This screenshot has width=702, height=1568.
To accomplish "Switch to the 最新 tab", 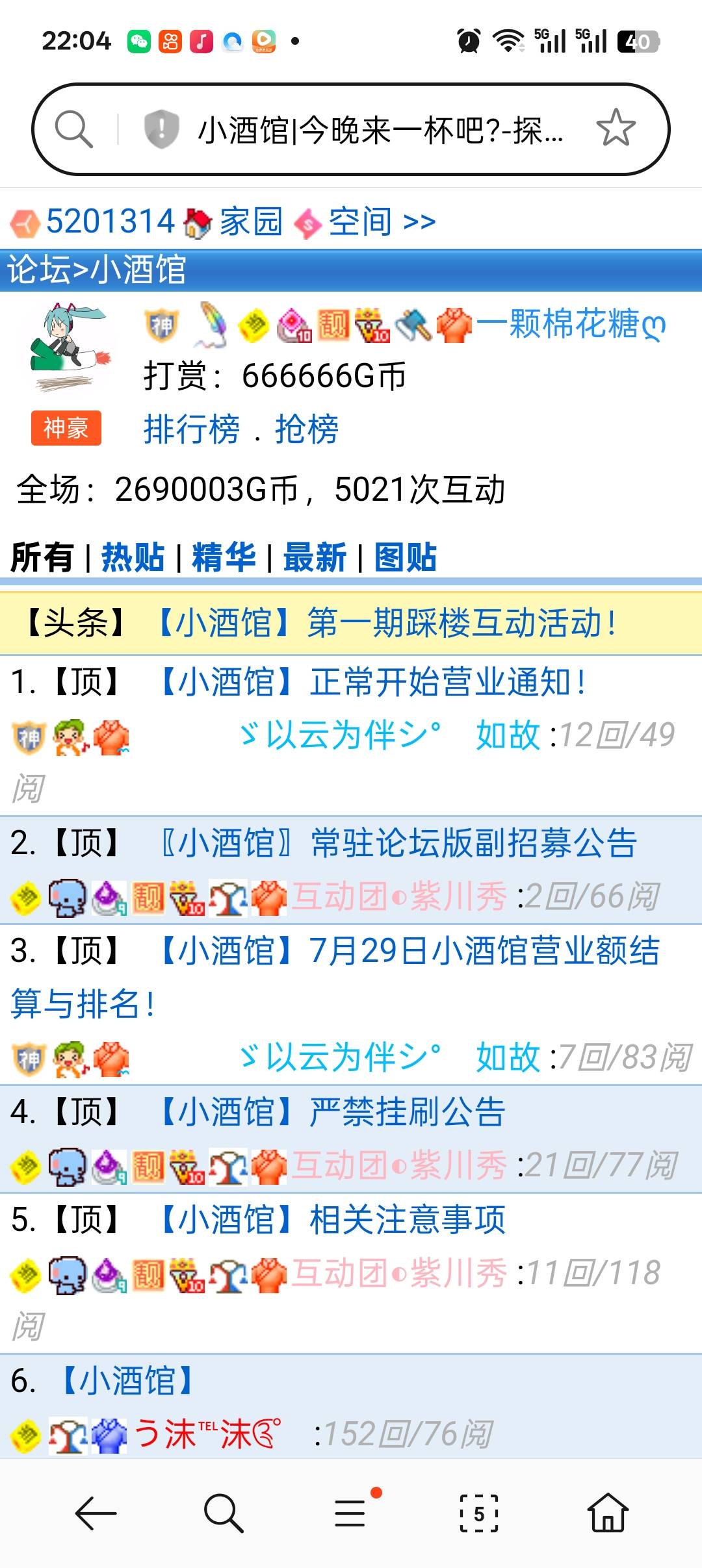I will point(315,557).
